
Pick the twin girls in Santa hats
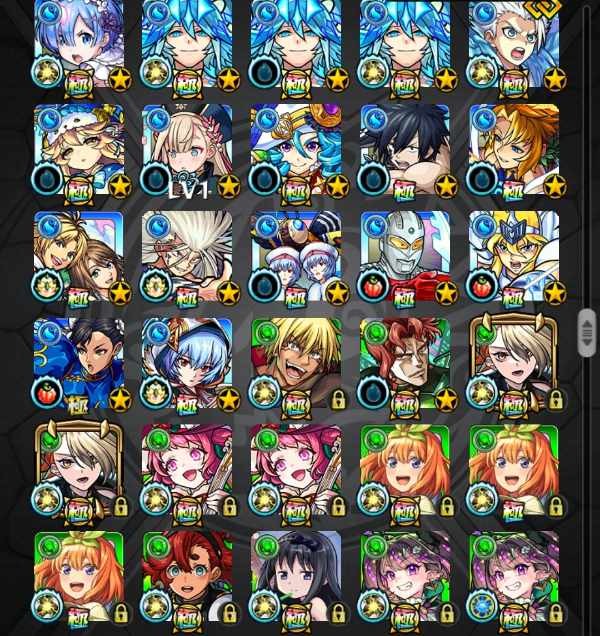click(x=296, y=257)
